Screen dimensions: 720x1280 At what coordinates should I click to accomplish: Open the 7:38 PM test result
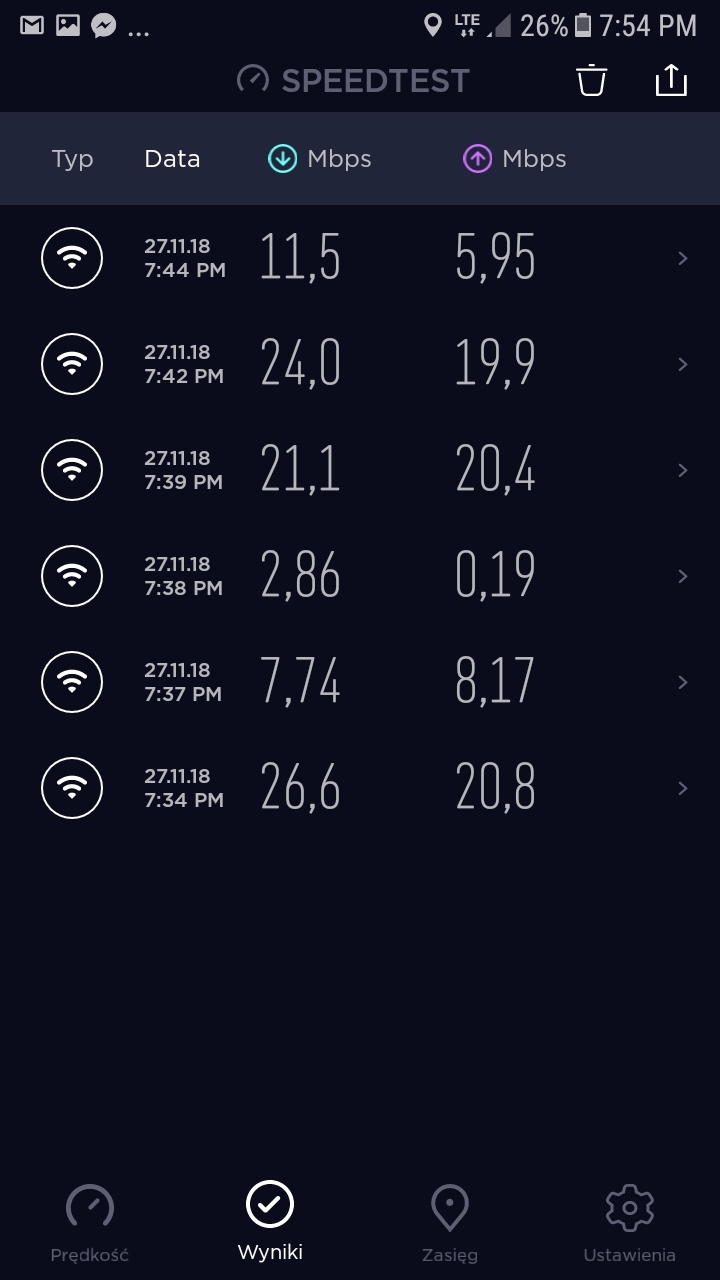click(x=360, y=576)
